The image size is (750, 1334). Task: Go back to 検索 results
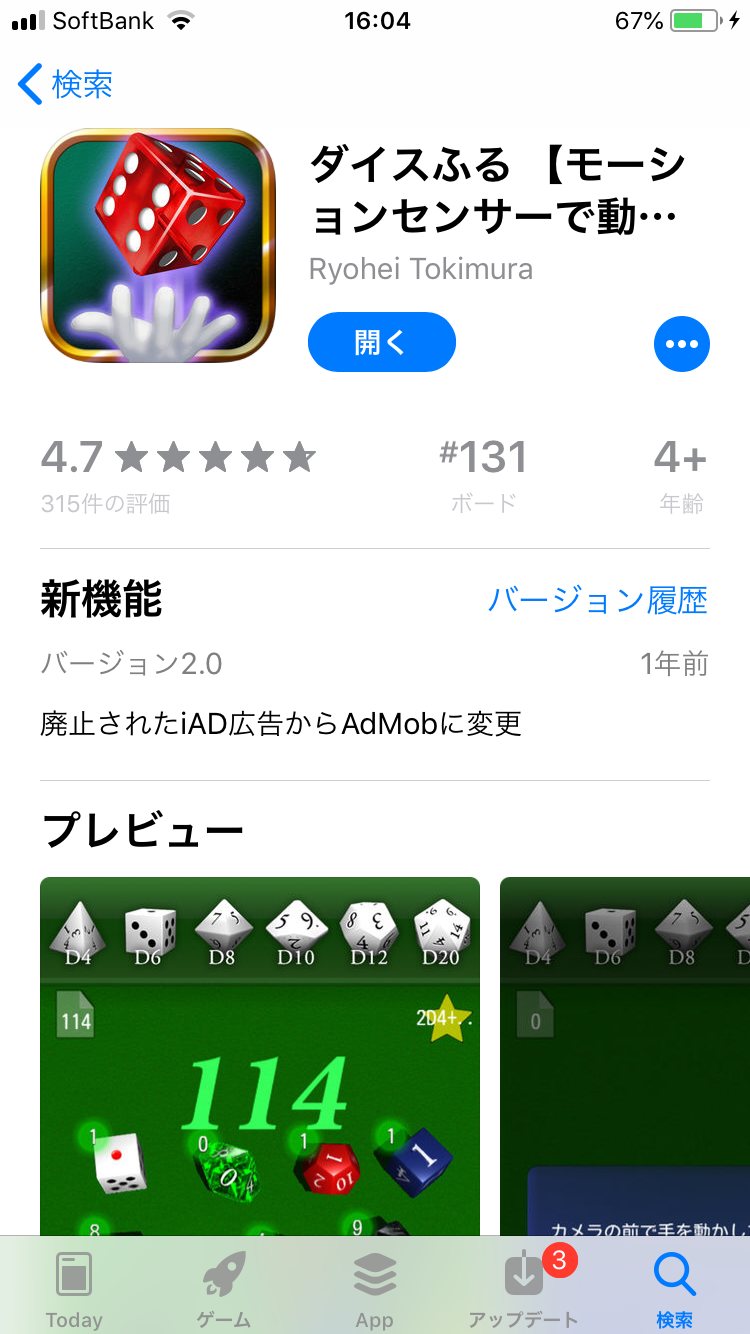coord(66,84)
